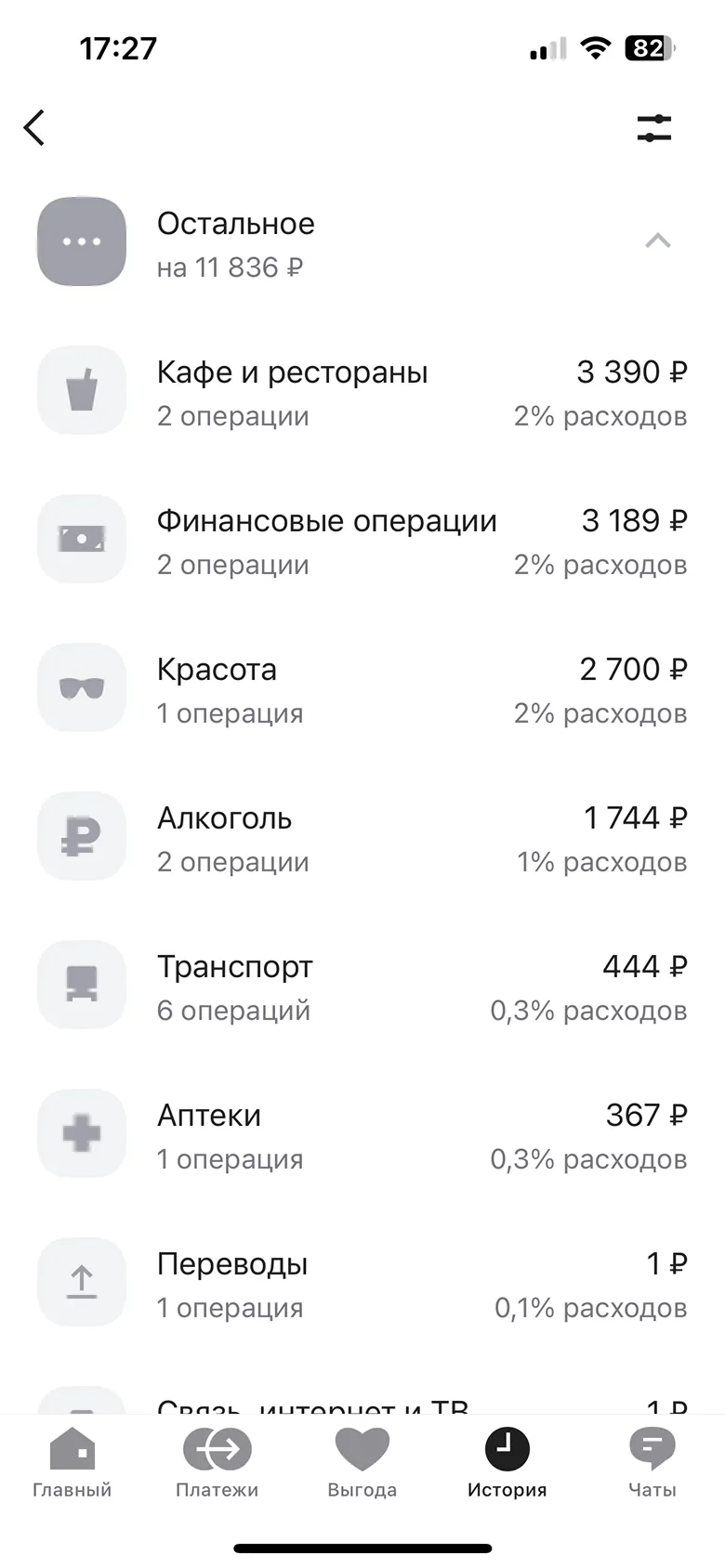Viewport: 725px width, 1568px height.
Task: Go back using the top-left arrow
Action: pyautogui.click(x=34, y=128)
